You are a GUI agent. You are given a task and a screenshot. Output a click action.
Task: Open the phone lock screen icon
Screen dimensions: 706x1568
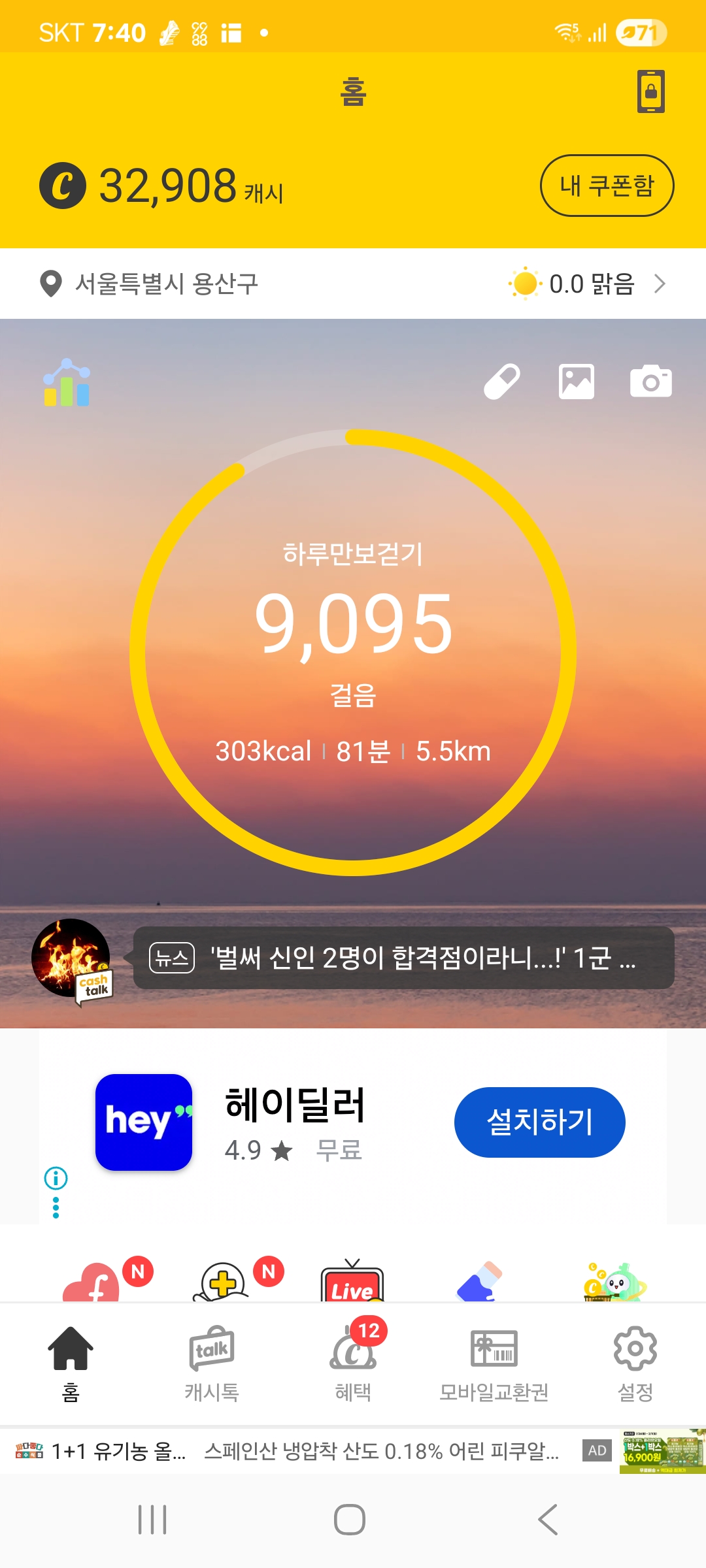(x=651, y=91)
